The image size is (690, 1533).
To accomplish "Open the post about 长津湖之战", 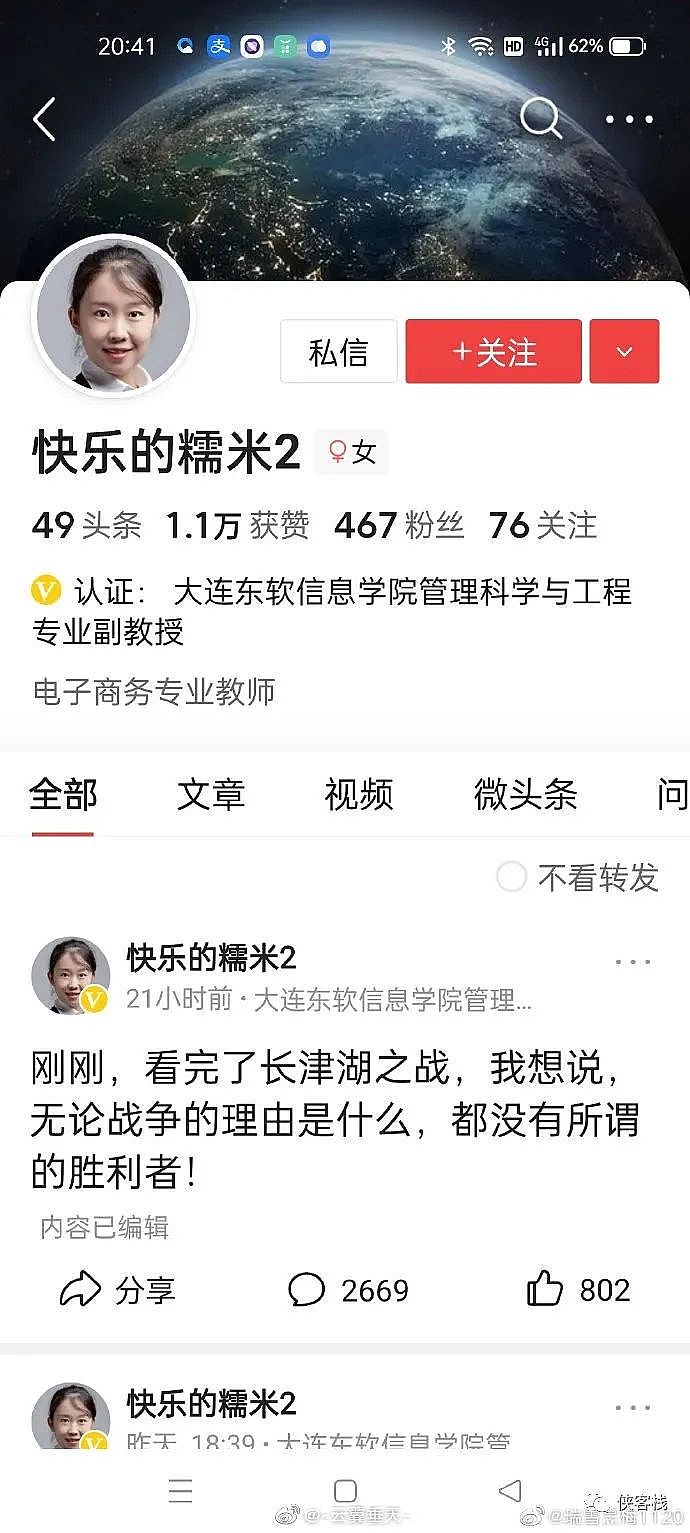I will [x=335, y=1120].
